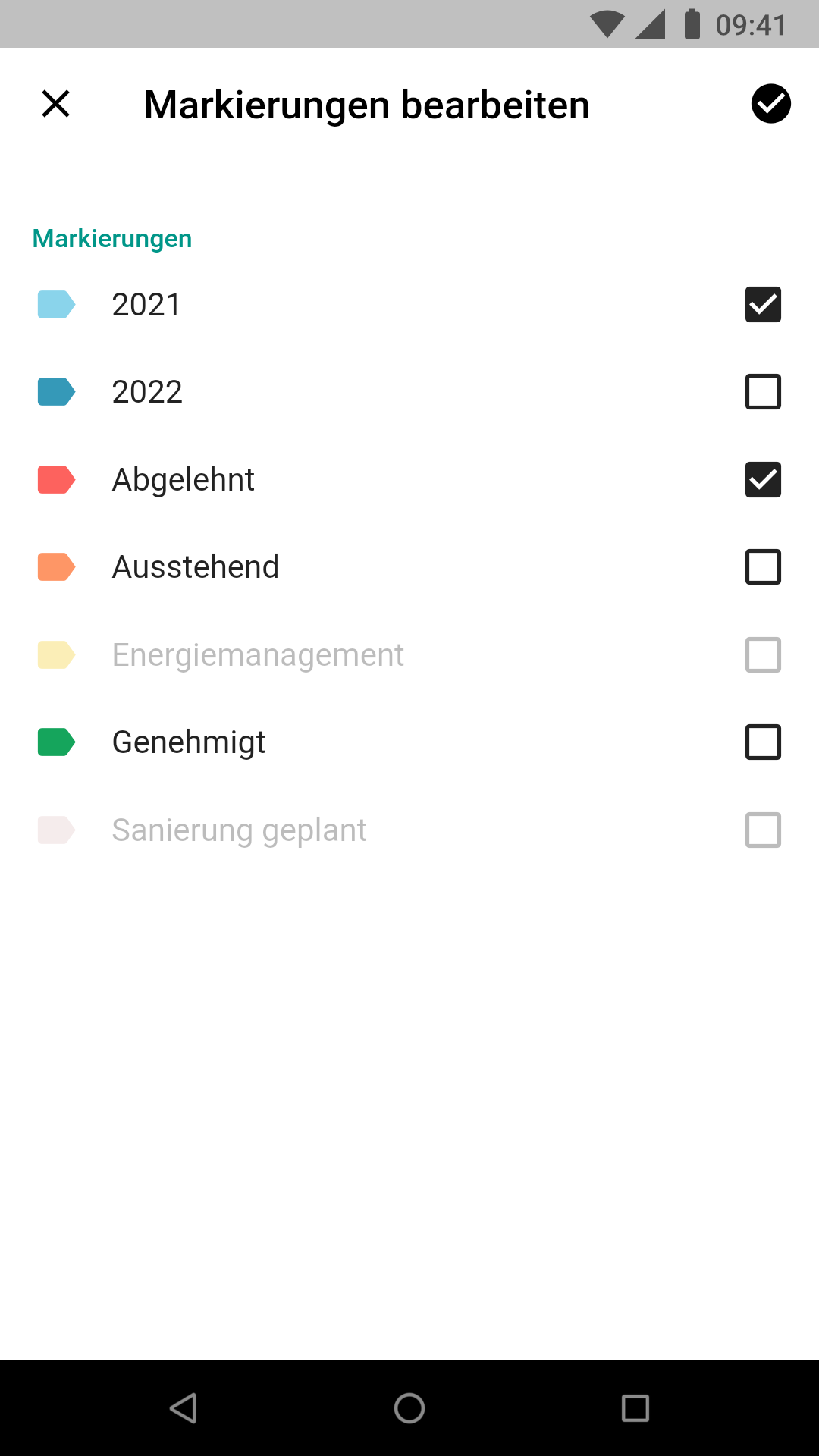Image resolution: width=819 pixels, height=1456 pixels.
Task: Check the 2022 tag checkbox
Action: [x=763, y=392]
